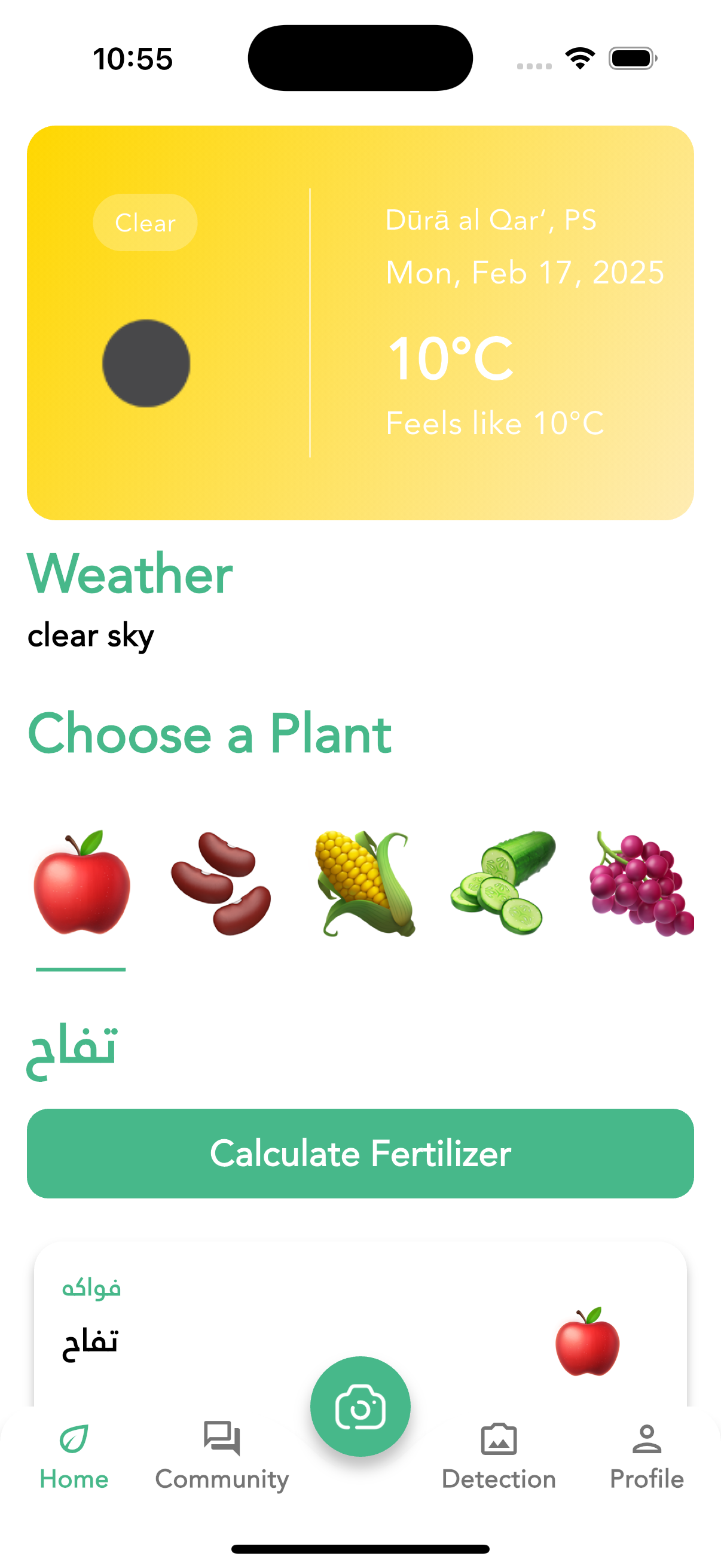The image size is (721, 1568).
Task: Tap the Calculate Fertilizer button
Action: click(x=360, y=1153)
